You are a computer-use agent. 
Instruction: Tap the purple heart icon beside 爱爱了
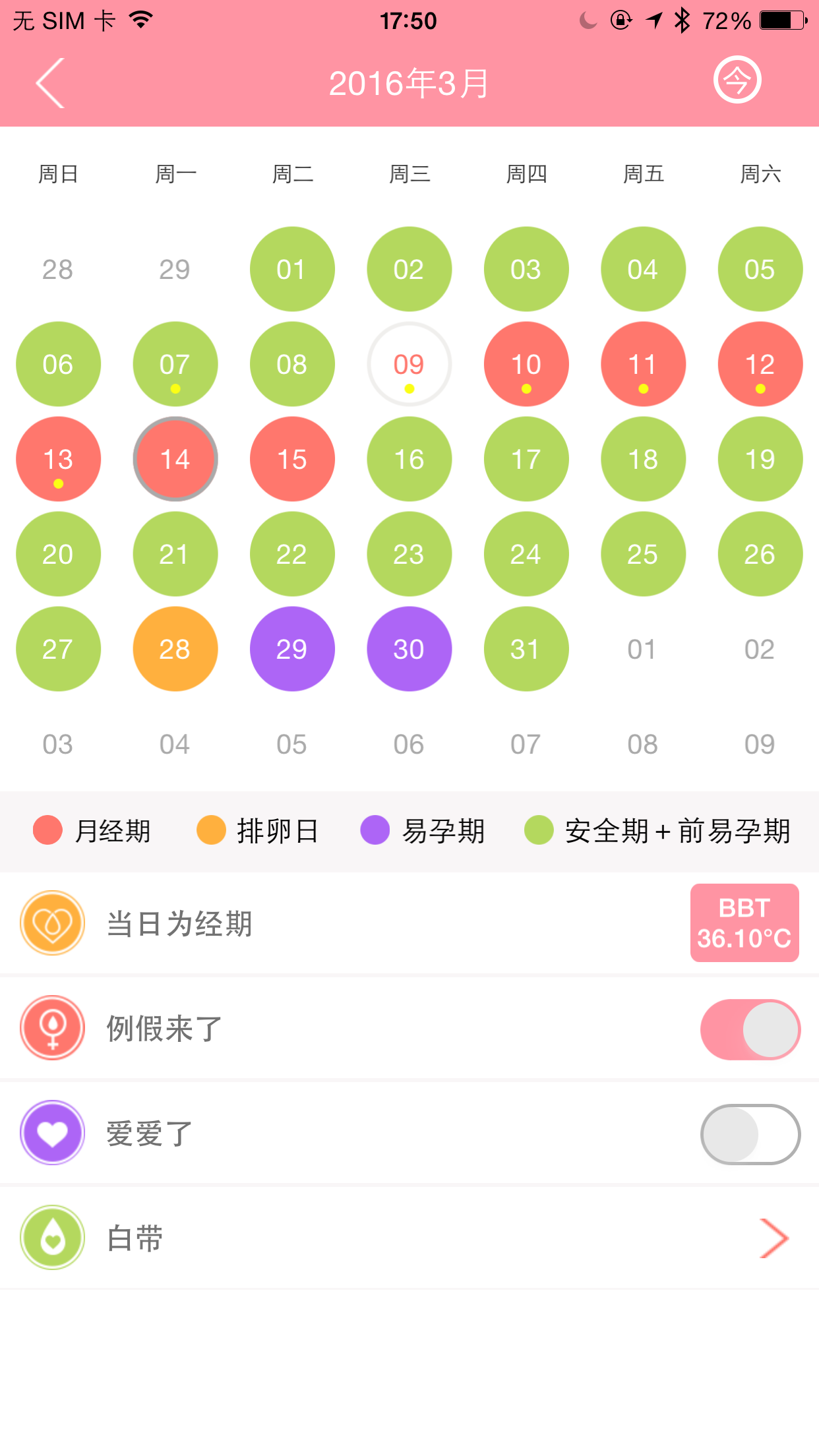(x=52, y=1133)
